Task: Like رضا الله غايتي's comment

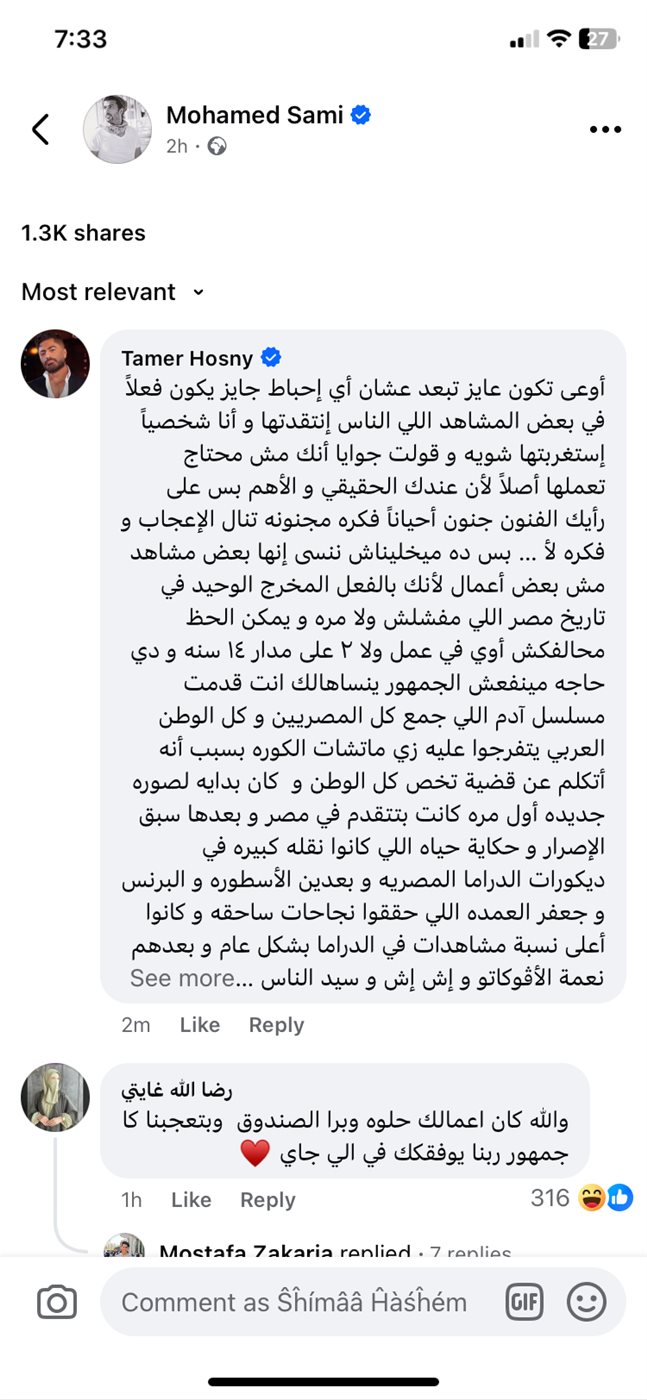Action: pos(190,1200)
